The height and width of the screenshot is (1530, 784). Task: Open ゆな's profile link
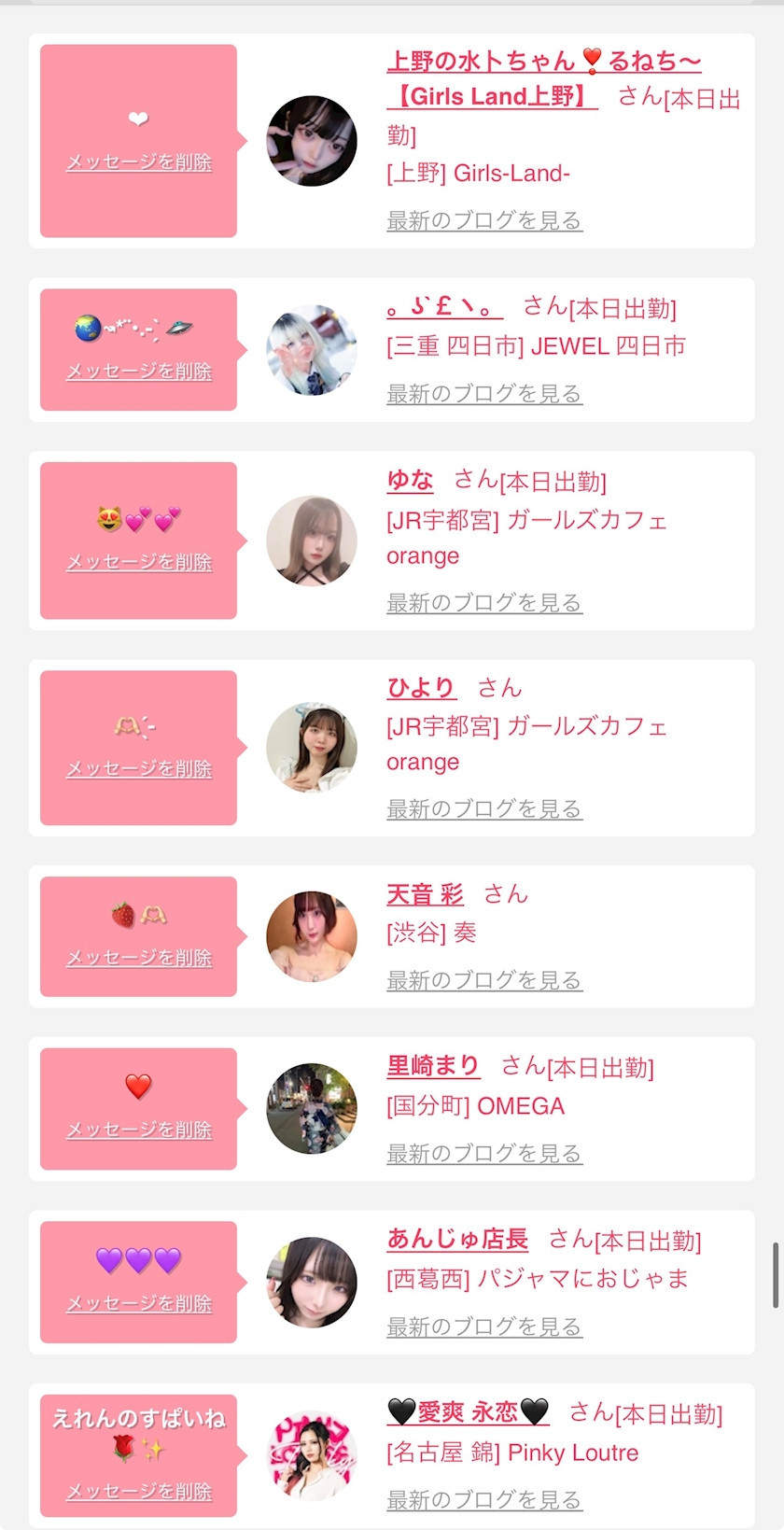click(410, 481)
